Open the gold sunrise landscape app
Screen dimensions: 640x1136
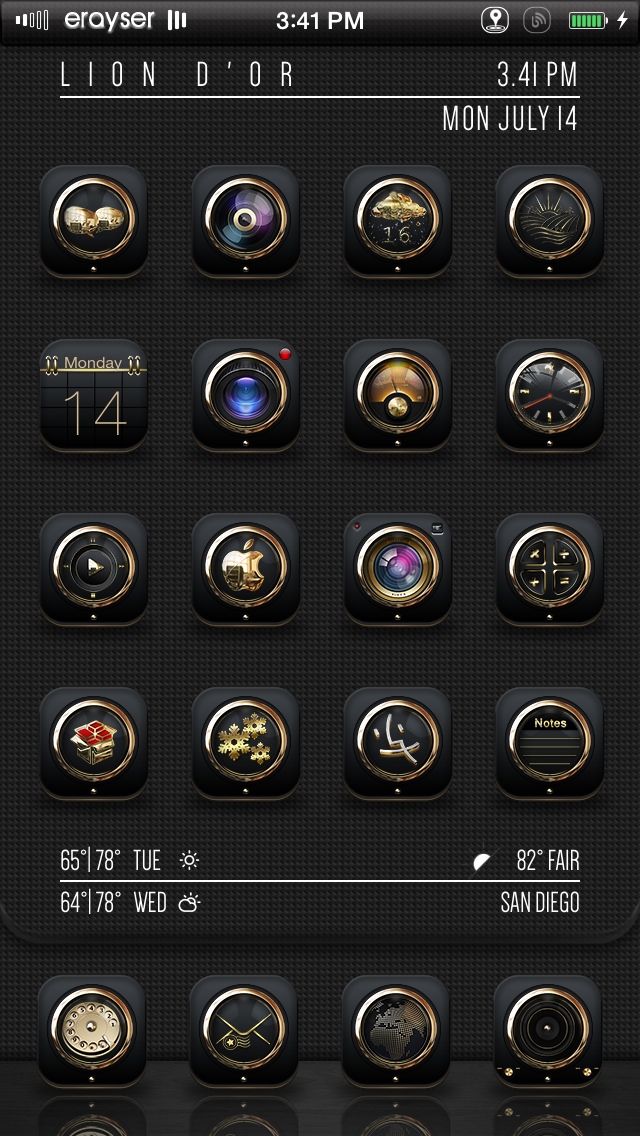pos(550,217)
